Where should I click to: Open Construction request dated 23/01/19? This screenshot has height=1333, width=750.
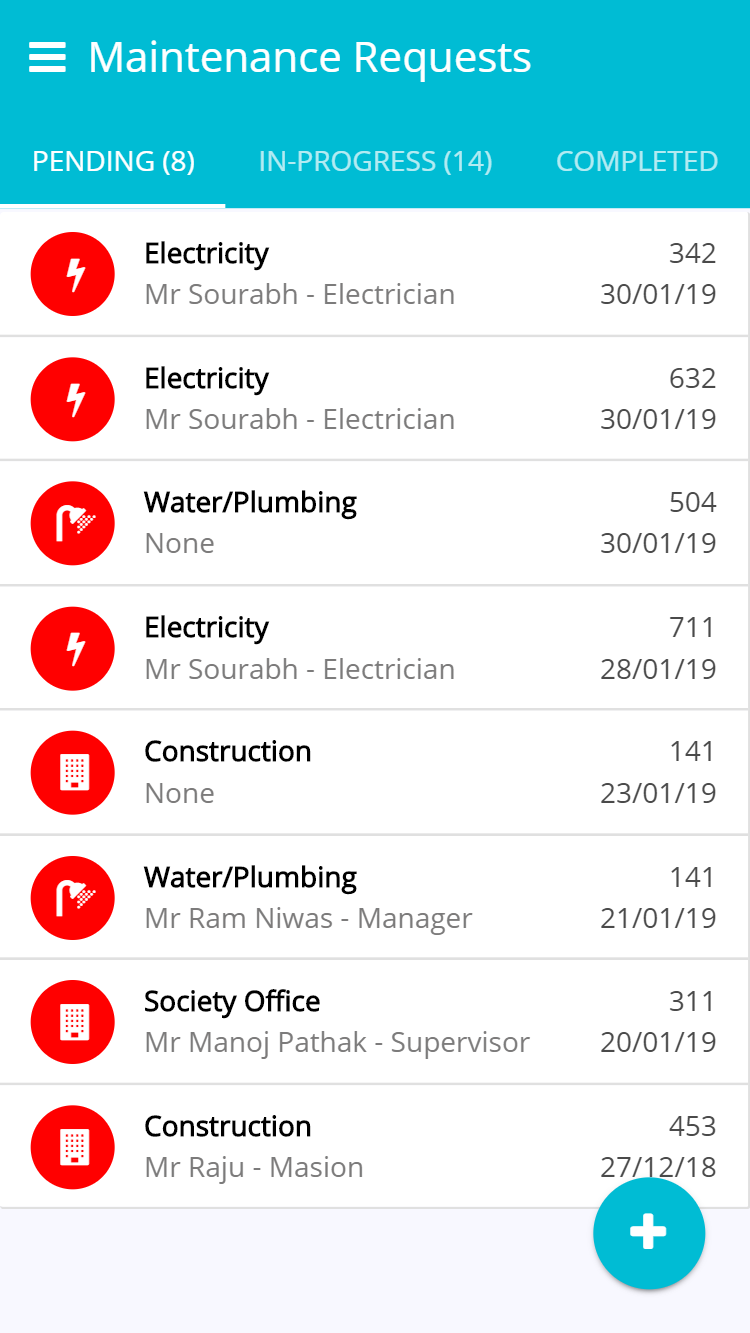pyautogui.click(x=374, y=772)
